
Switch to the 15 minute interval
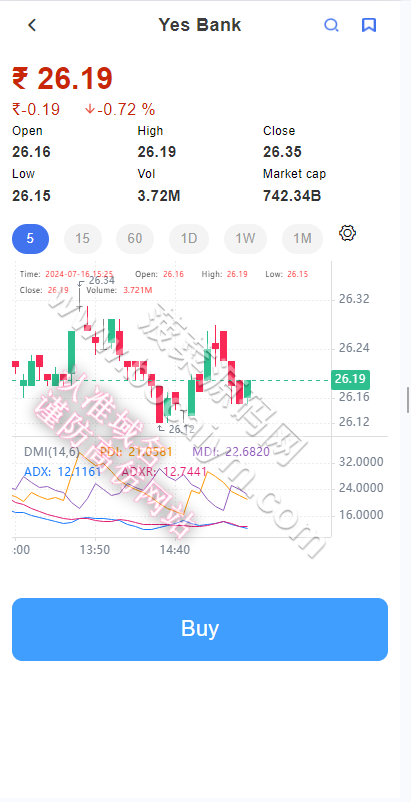pyautogui.click(x=83, y=239)
